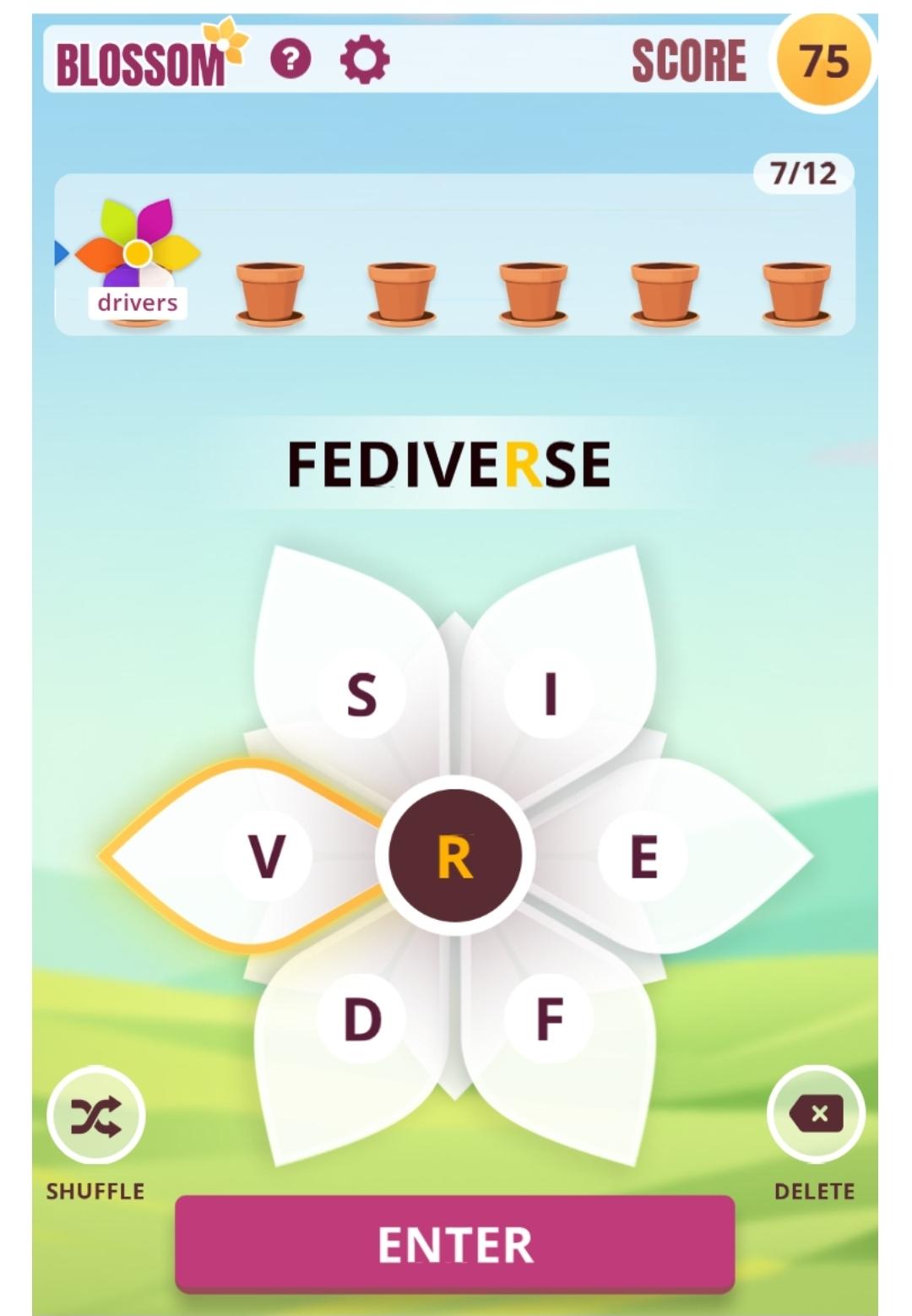Open the settings gear
The image size is (912, 1316).
(364, 60)
